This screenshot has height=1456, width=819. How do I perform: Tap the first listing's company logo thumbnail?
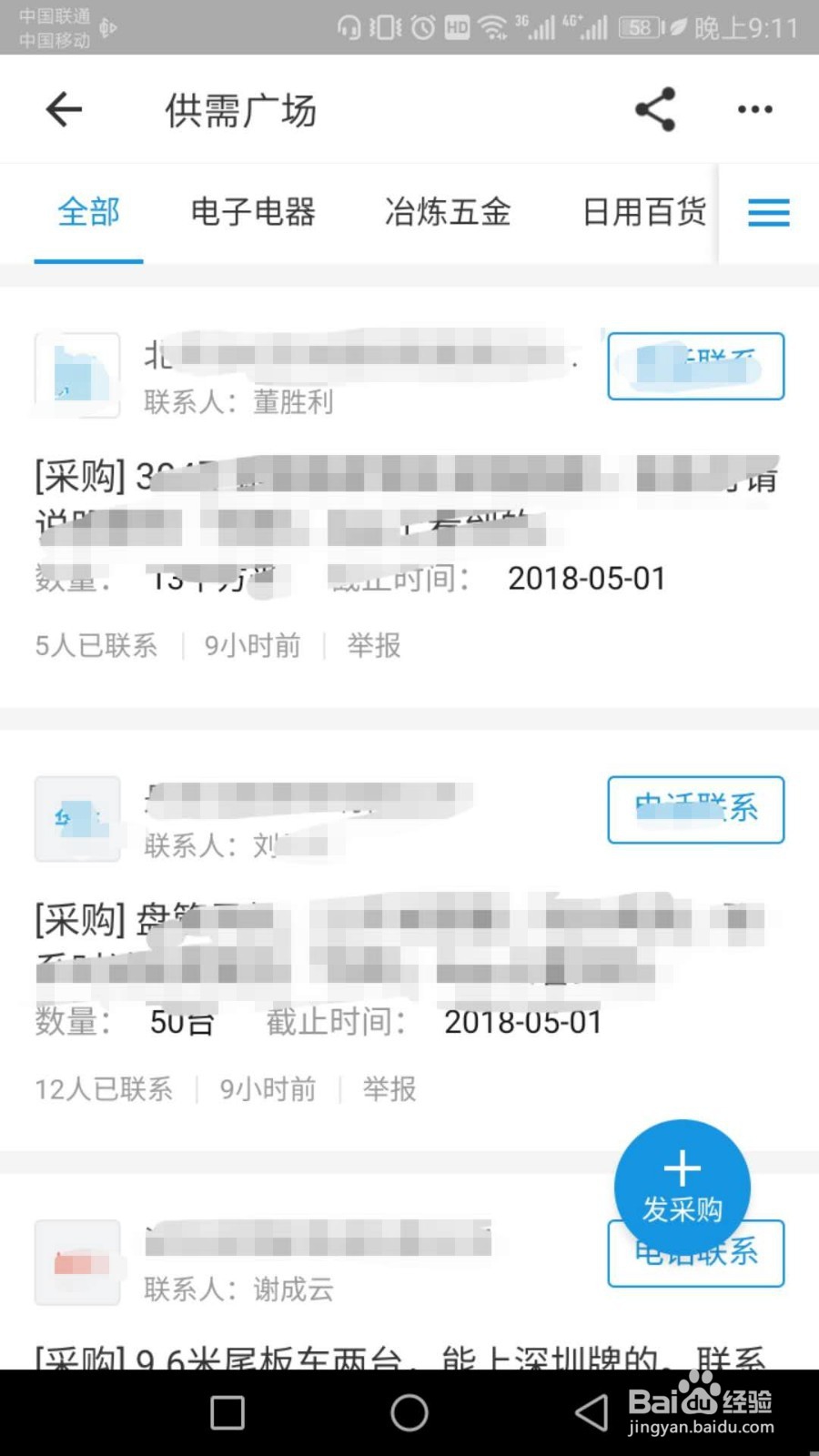pos(76,376)
